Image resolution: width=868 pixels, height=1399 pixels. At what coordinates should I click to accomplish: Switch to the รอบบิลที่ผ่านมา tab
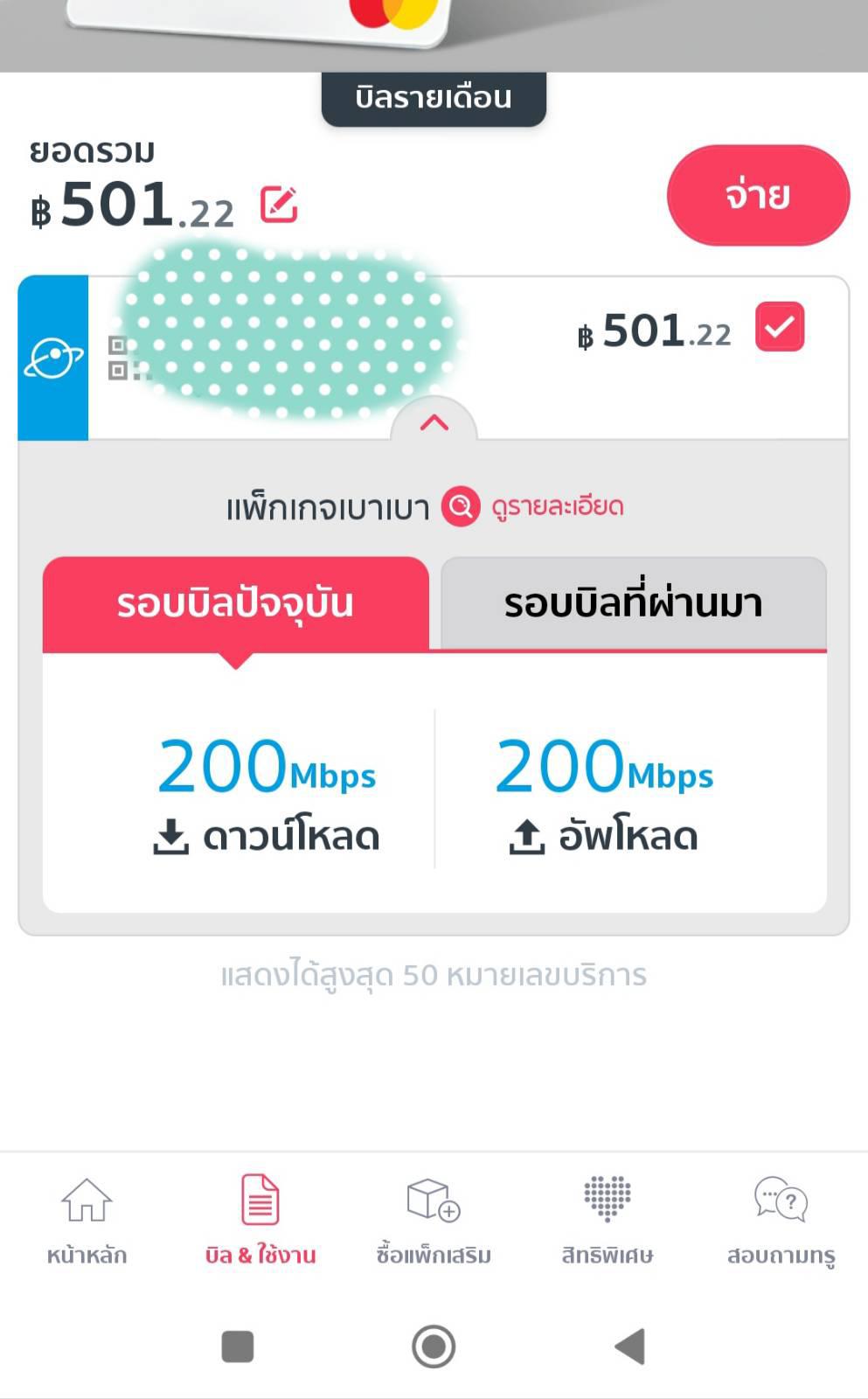pos(633,603)
